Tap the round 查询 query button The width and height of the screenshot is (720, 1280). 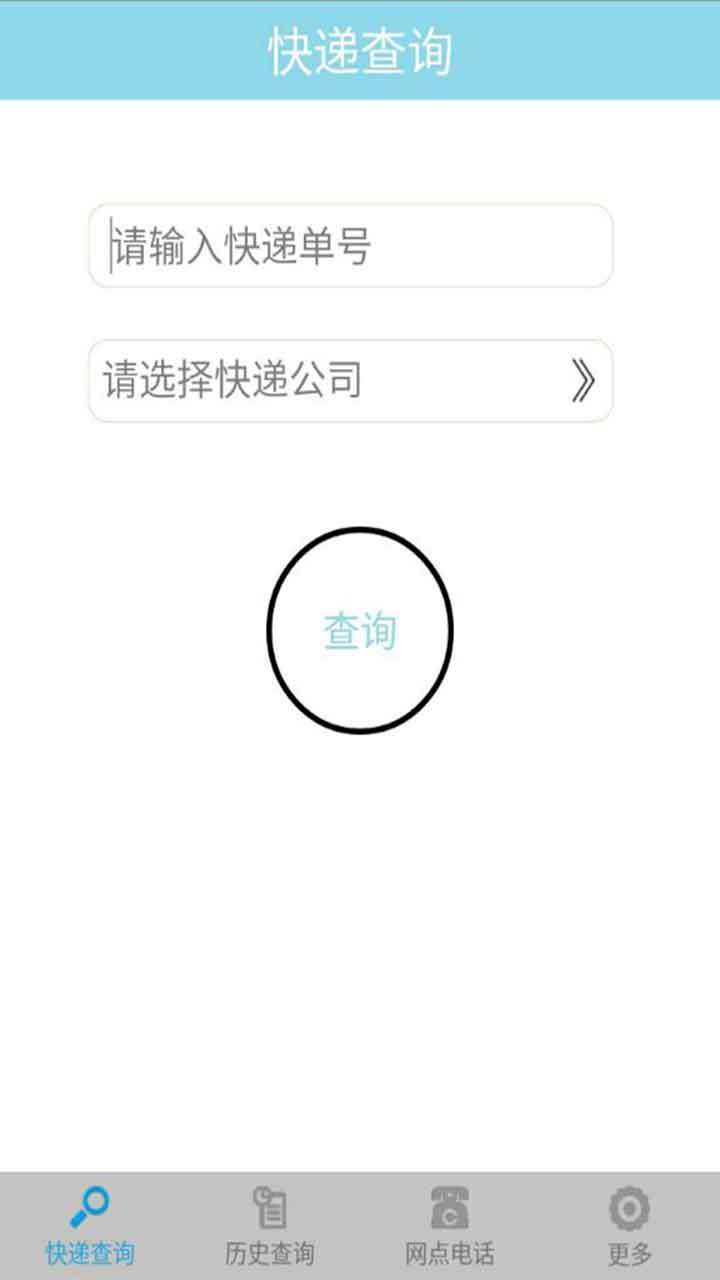[360, 631]
